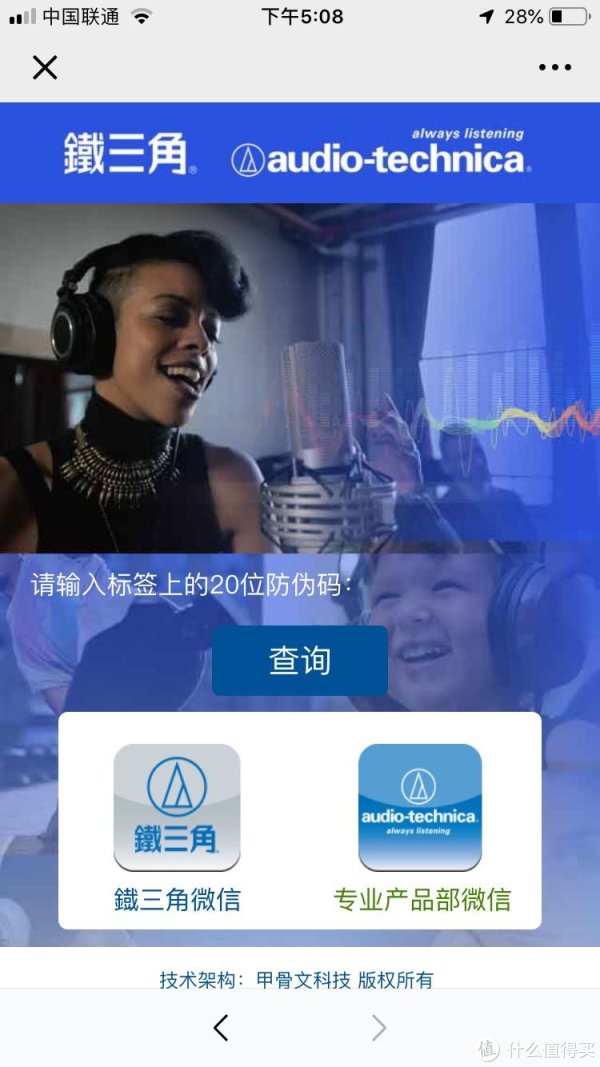Tap the 查询 query button
Image resolution: width=600 pixels, height=1067 pixels.
point(299,660)
